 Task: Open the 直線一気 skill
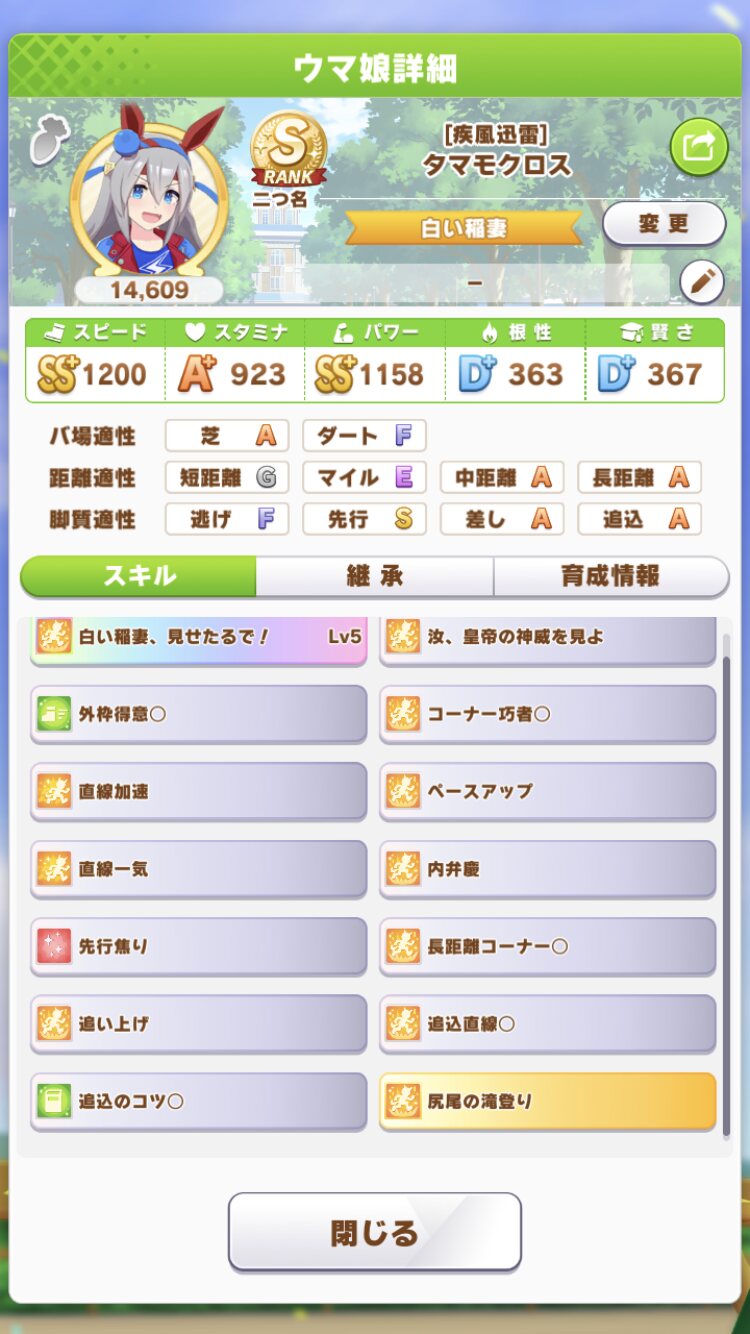coord(199,869)
